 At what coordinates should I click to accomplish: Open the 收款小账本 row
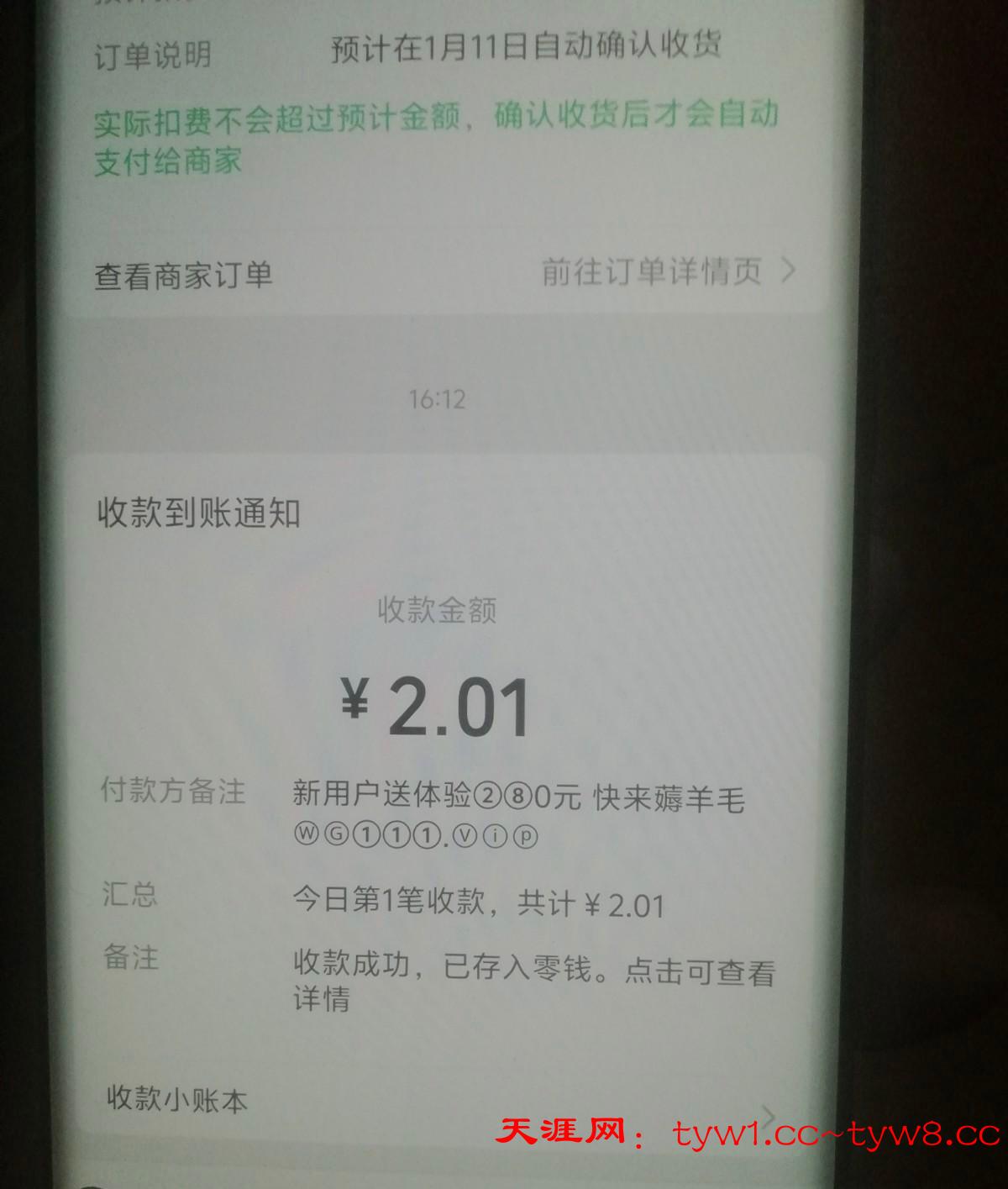pos(437,1101)
